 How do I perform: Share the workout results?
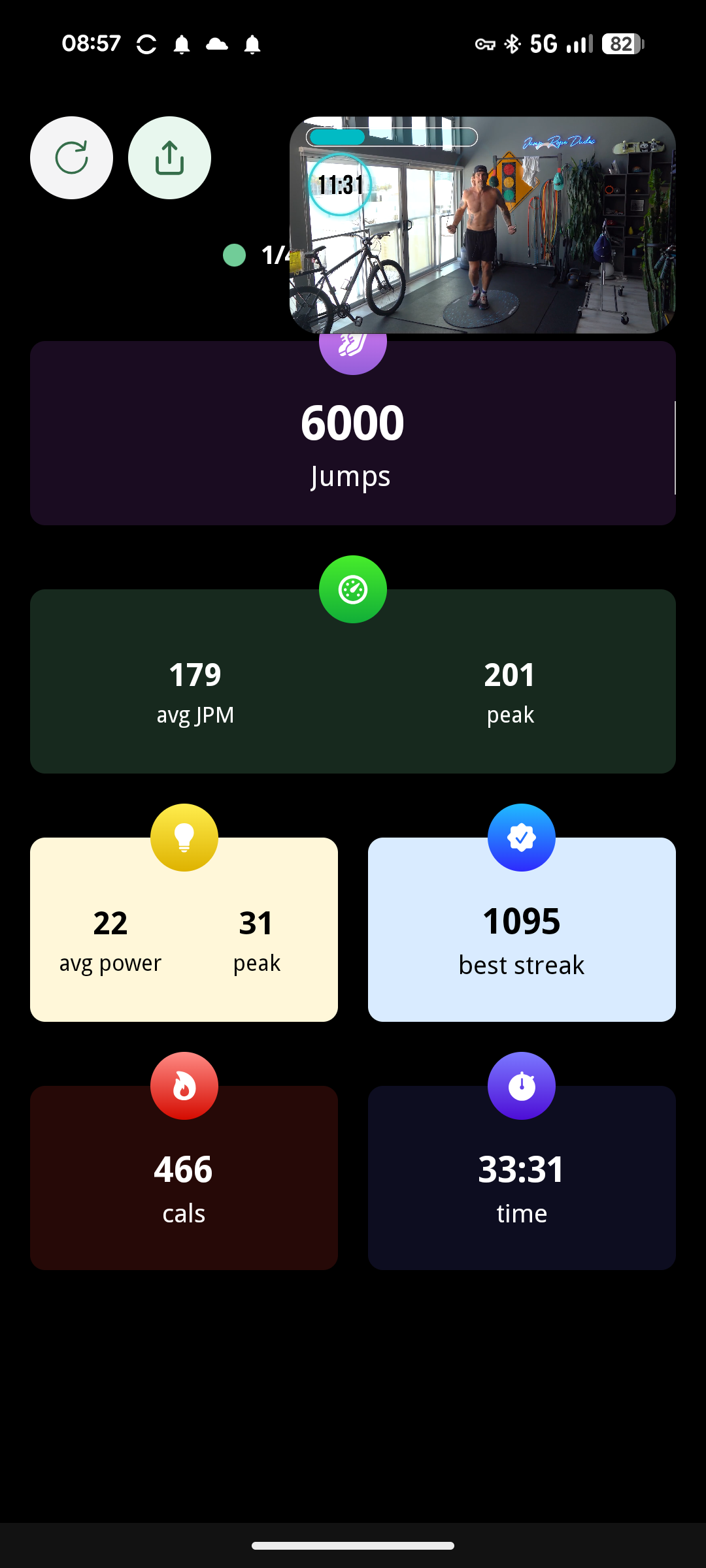point(169,157)
